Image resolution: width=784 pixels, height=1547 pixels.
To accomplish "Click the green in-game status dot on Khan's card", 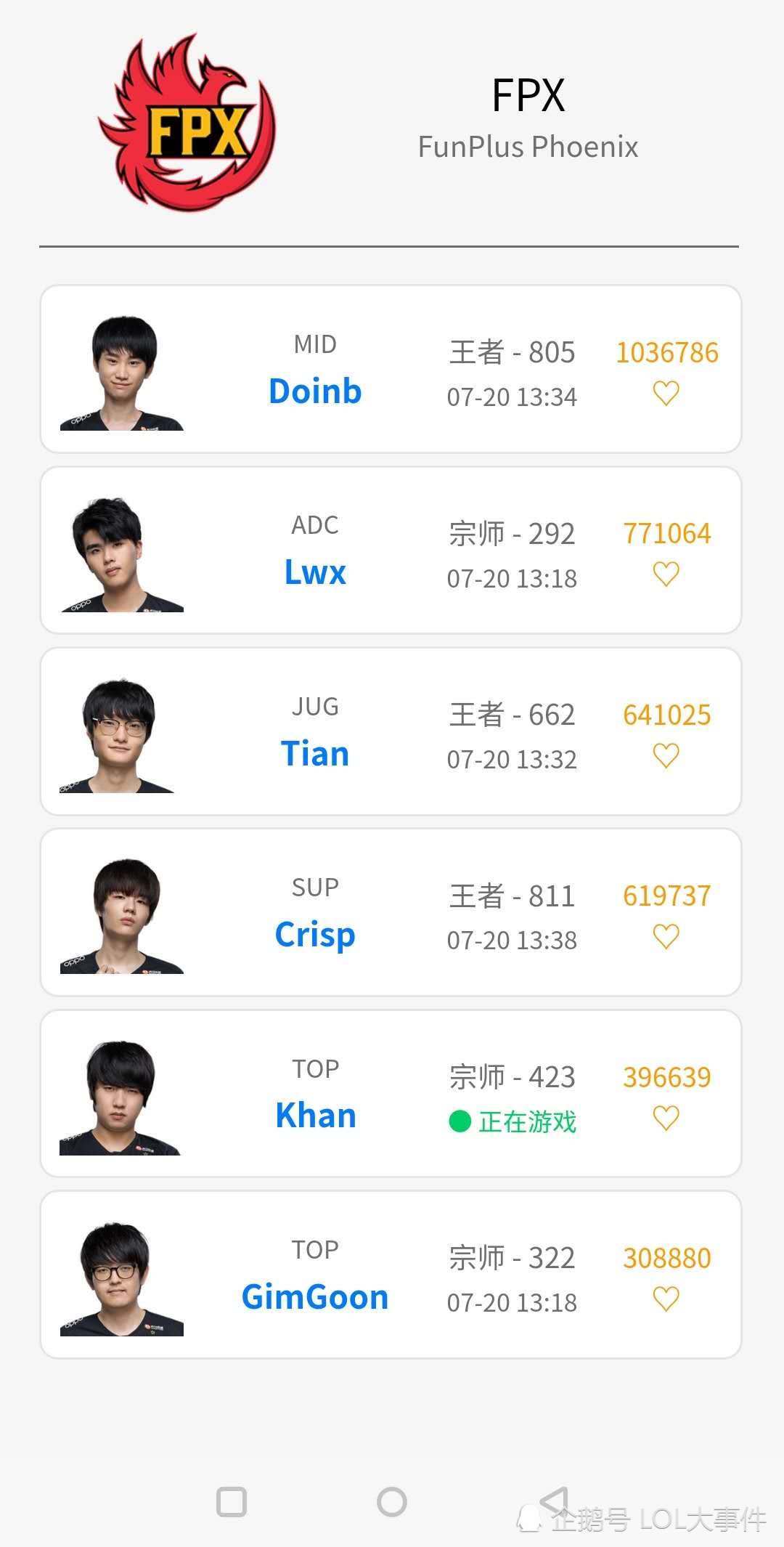I will [459, 1121].
